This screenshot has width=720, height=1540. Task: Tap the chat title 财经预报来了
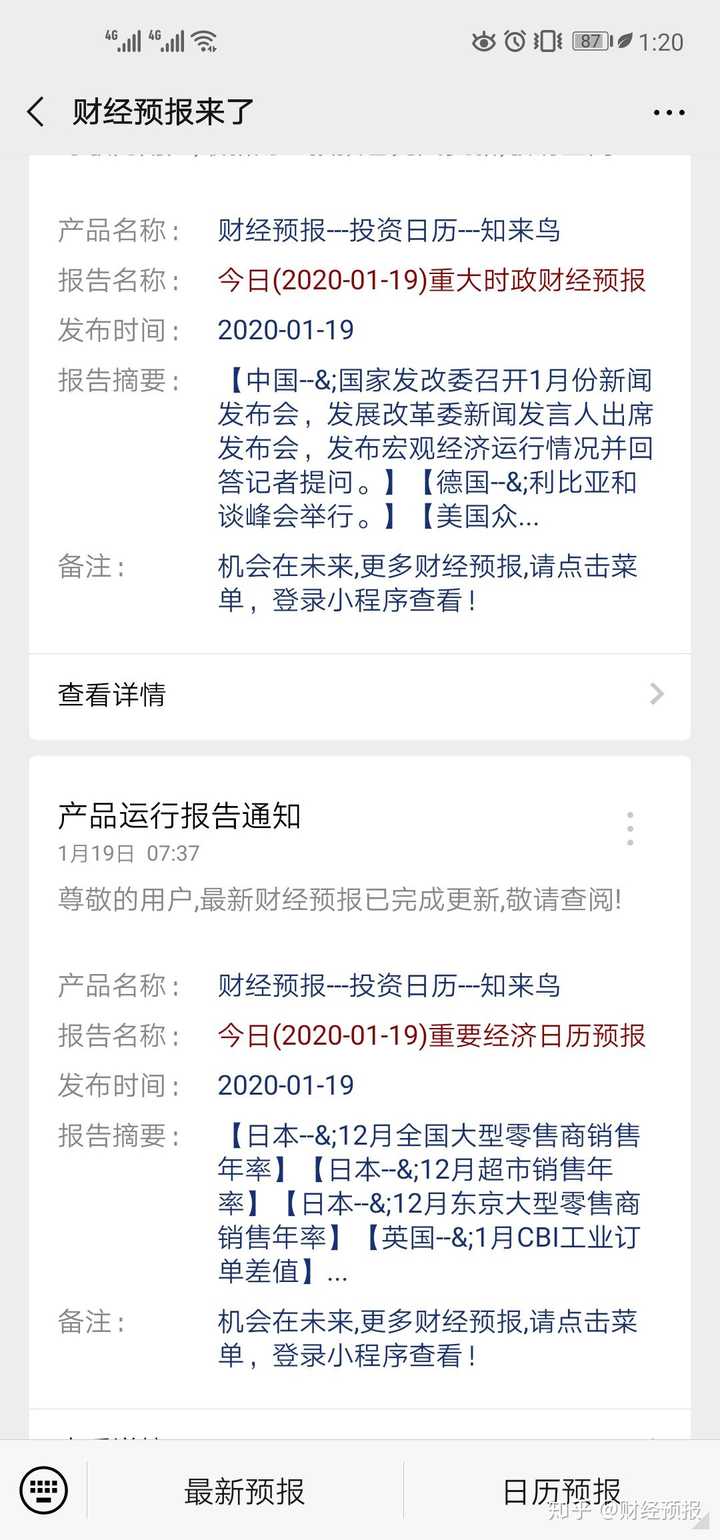click(160, 112)
